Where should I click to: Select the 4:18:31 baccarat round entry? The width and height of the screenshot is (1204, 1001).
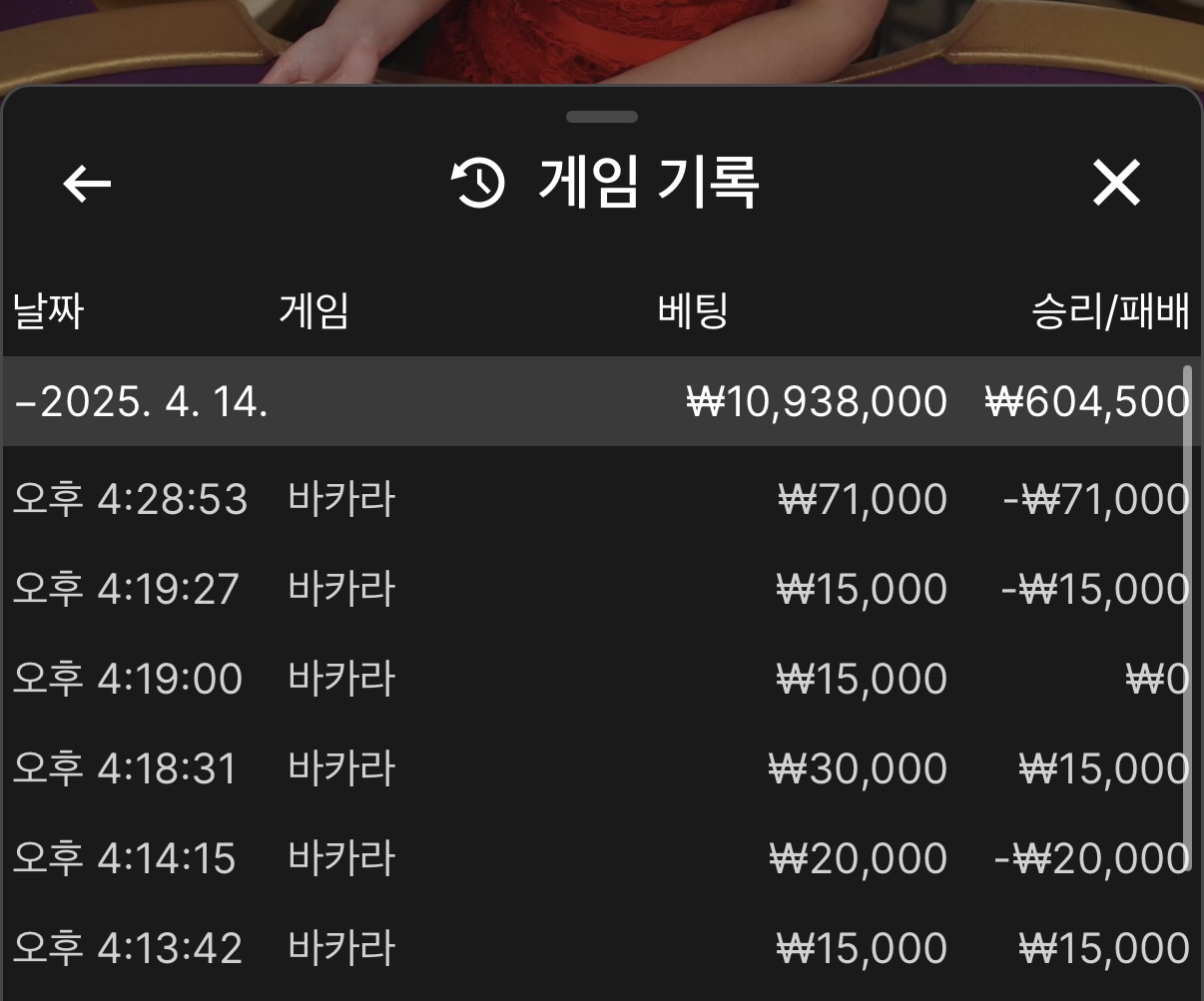[x=599, y=768]
